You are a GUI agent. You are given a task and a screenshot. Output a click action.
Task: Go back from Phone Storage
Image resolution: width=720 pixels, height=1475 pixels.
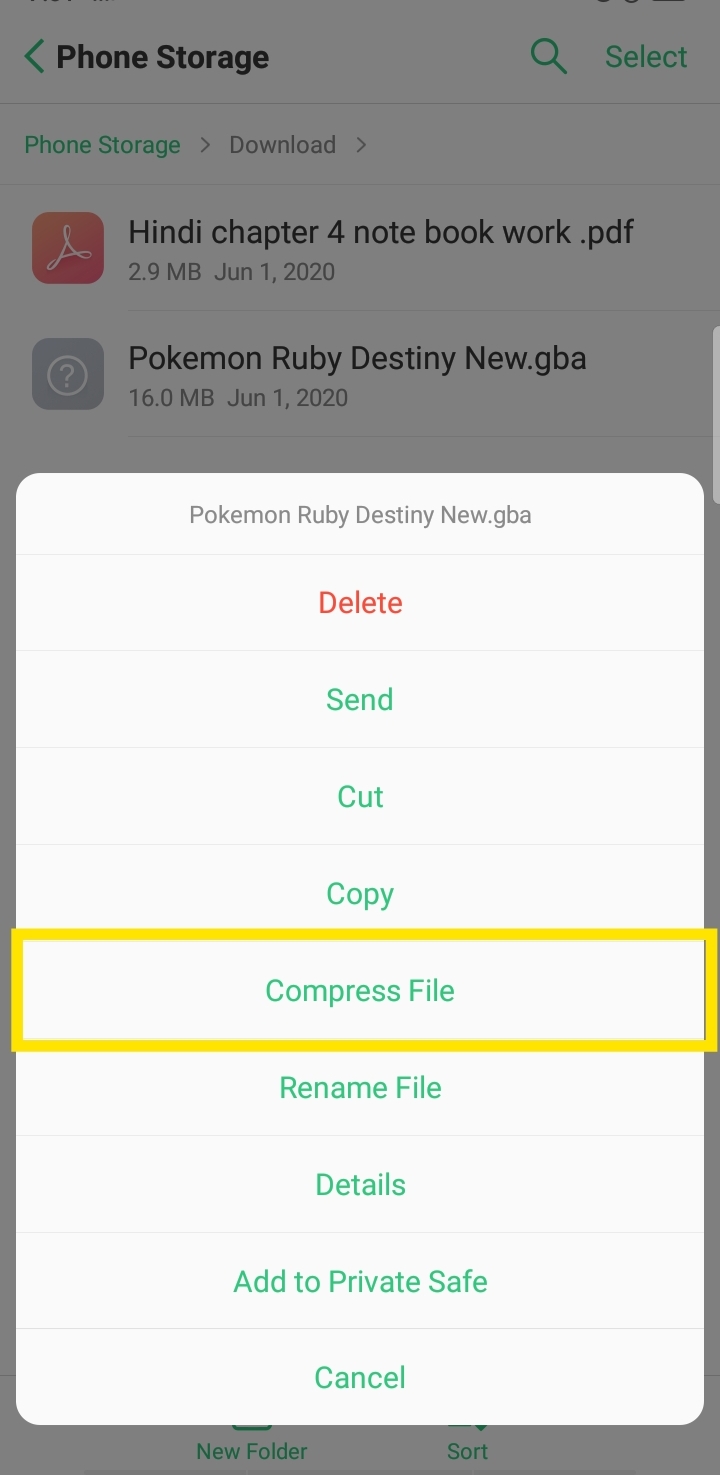(x=36, y=57)
